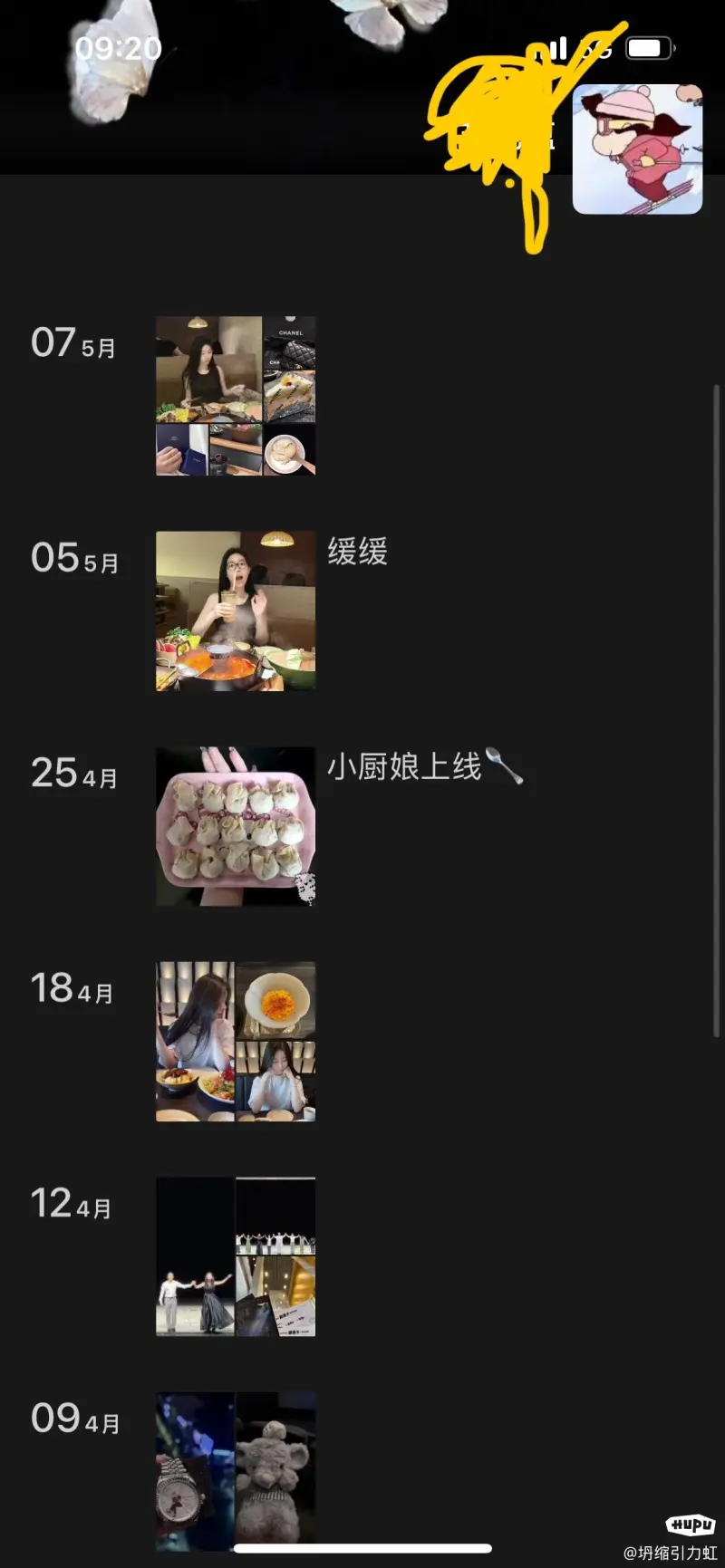Open the 12 April stage photos post
Viewport: 725px width, 1568px height.
(x=236, y=1256)
